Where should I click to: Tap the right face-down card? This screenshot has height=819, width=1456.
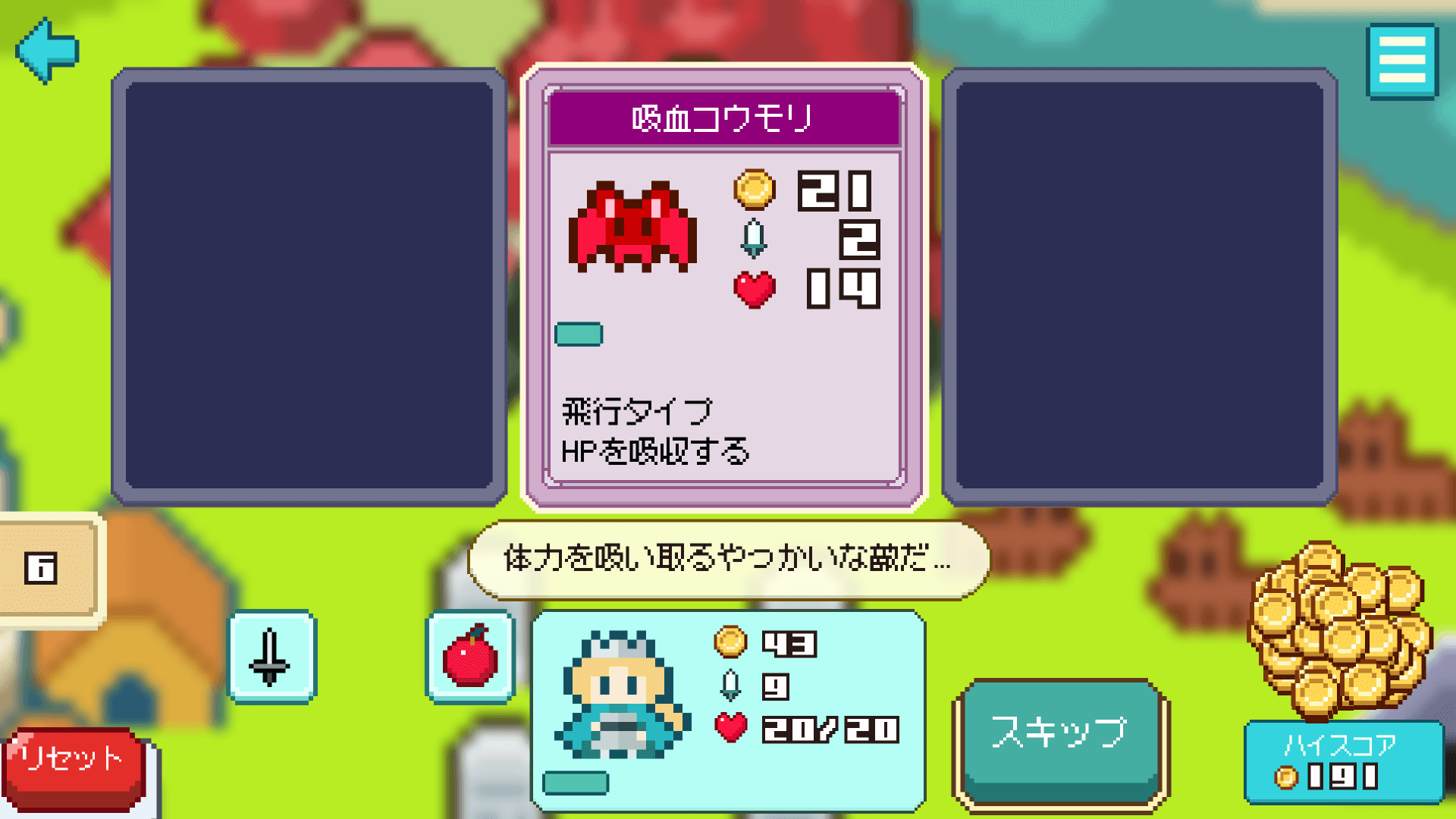pyautogui.click(x=1140, y=287)
